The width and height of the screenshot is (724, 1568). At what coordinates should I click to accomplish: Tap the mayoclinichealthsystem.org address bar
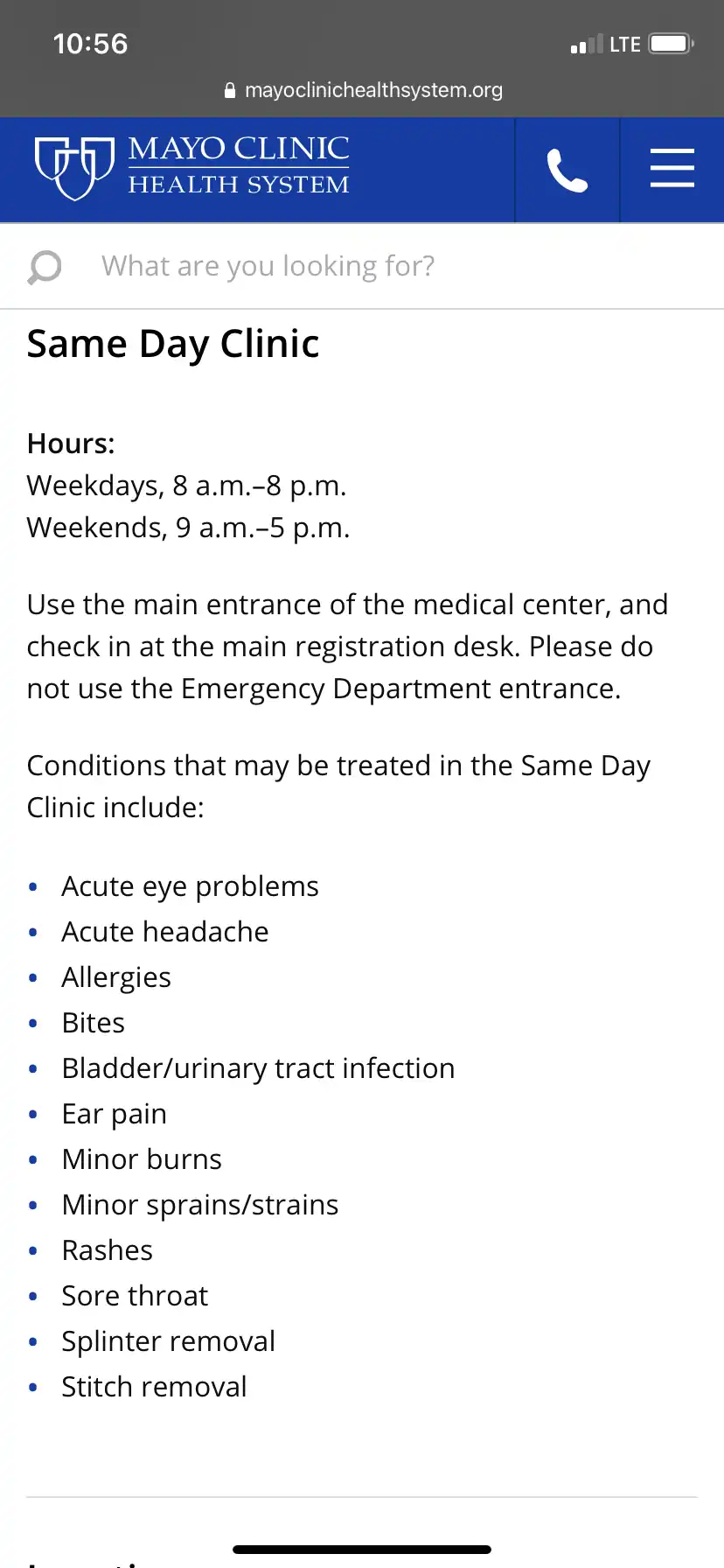(363, 90)
